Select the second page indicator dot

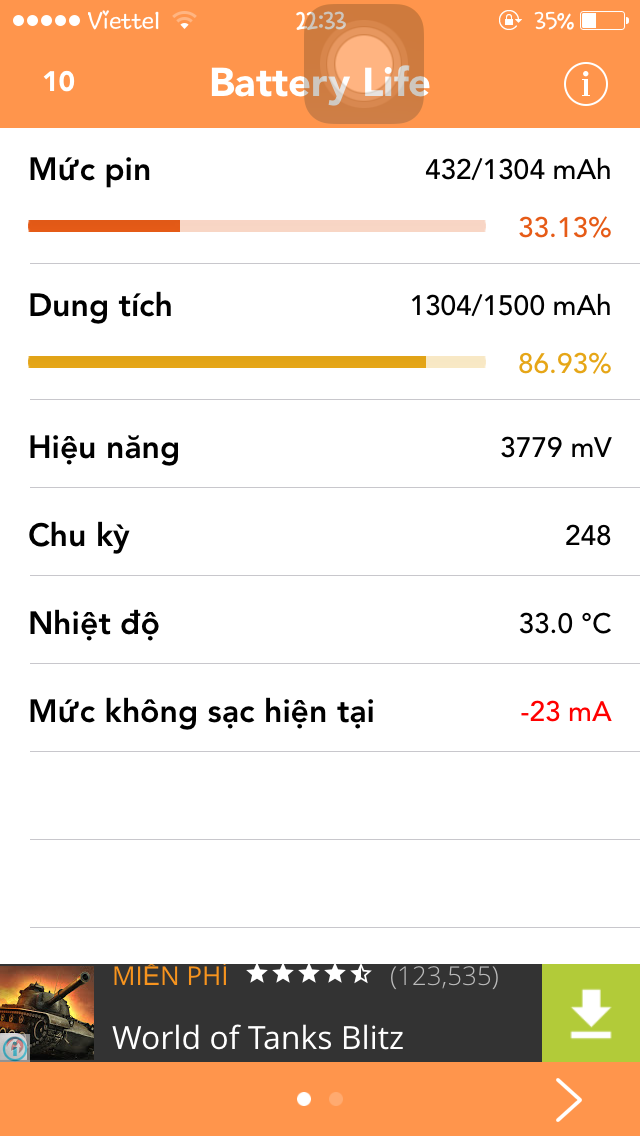click(x=336, y=1099)
